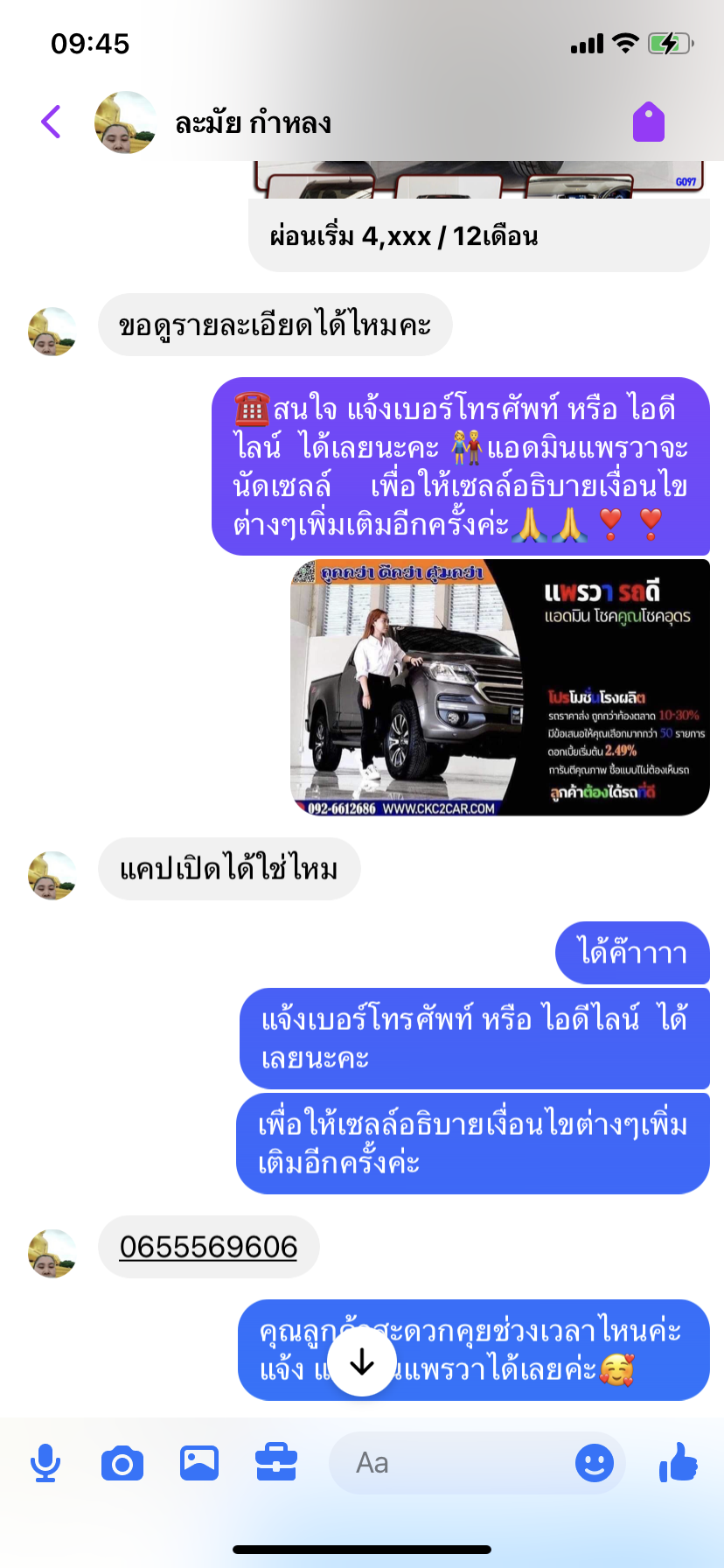Tap the phone number 0655569606 link
724x1568 pixels.
[208, 1247]
